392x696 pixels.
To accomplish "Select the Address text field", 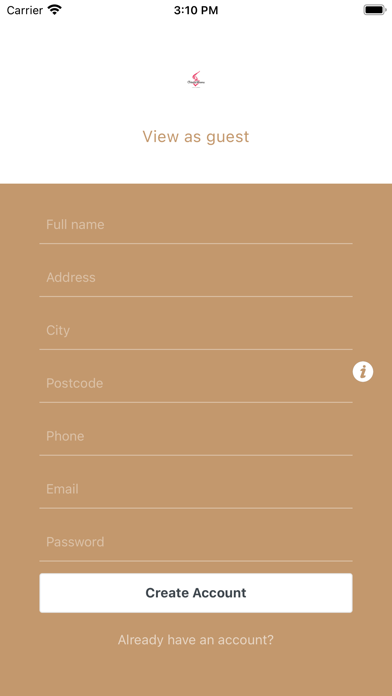I will point(196,277).
